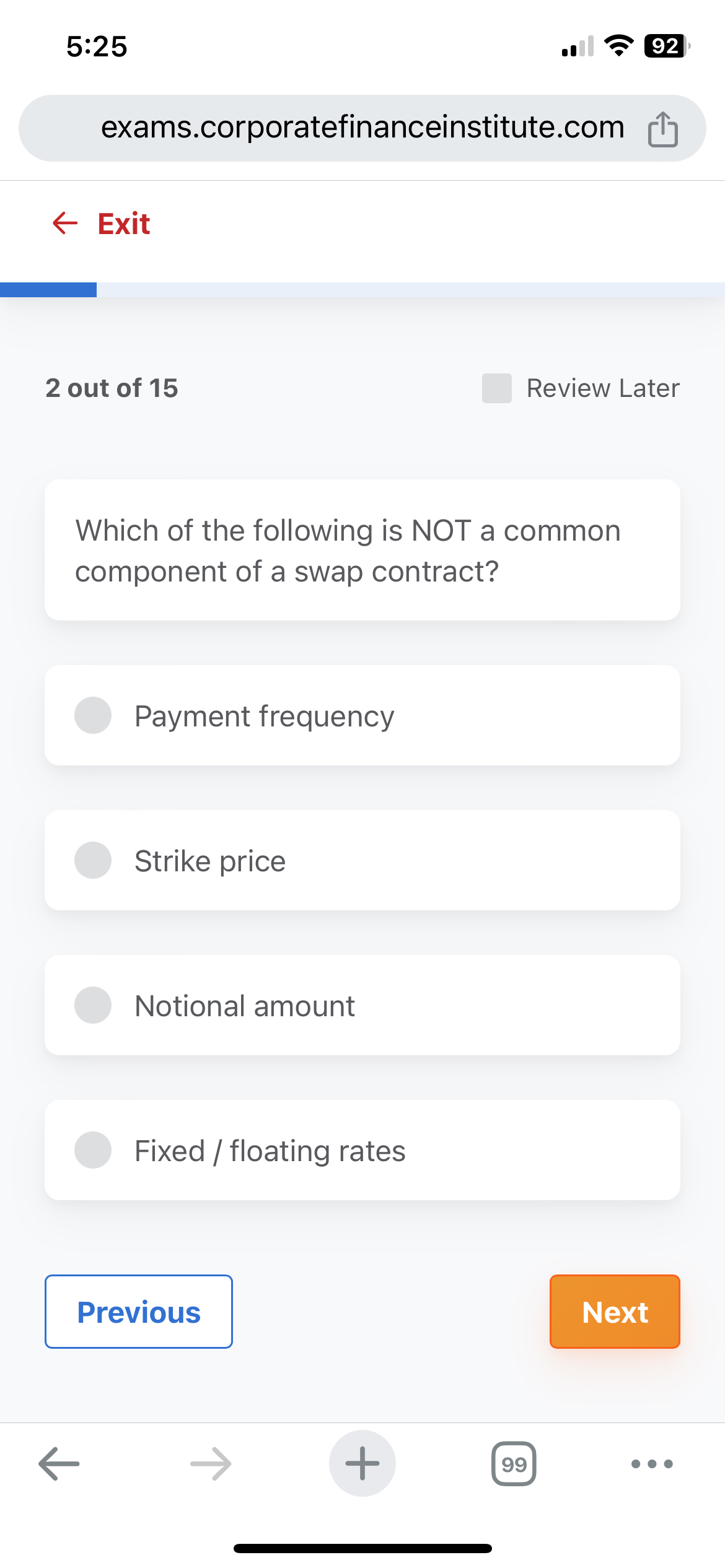The image size is (725, 1568).
Task: Open the browser's three-dot menu
Action: [651, 1463]
